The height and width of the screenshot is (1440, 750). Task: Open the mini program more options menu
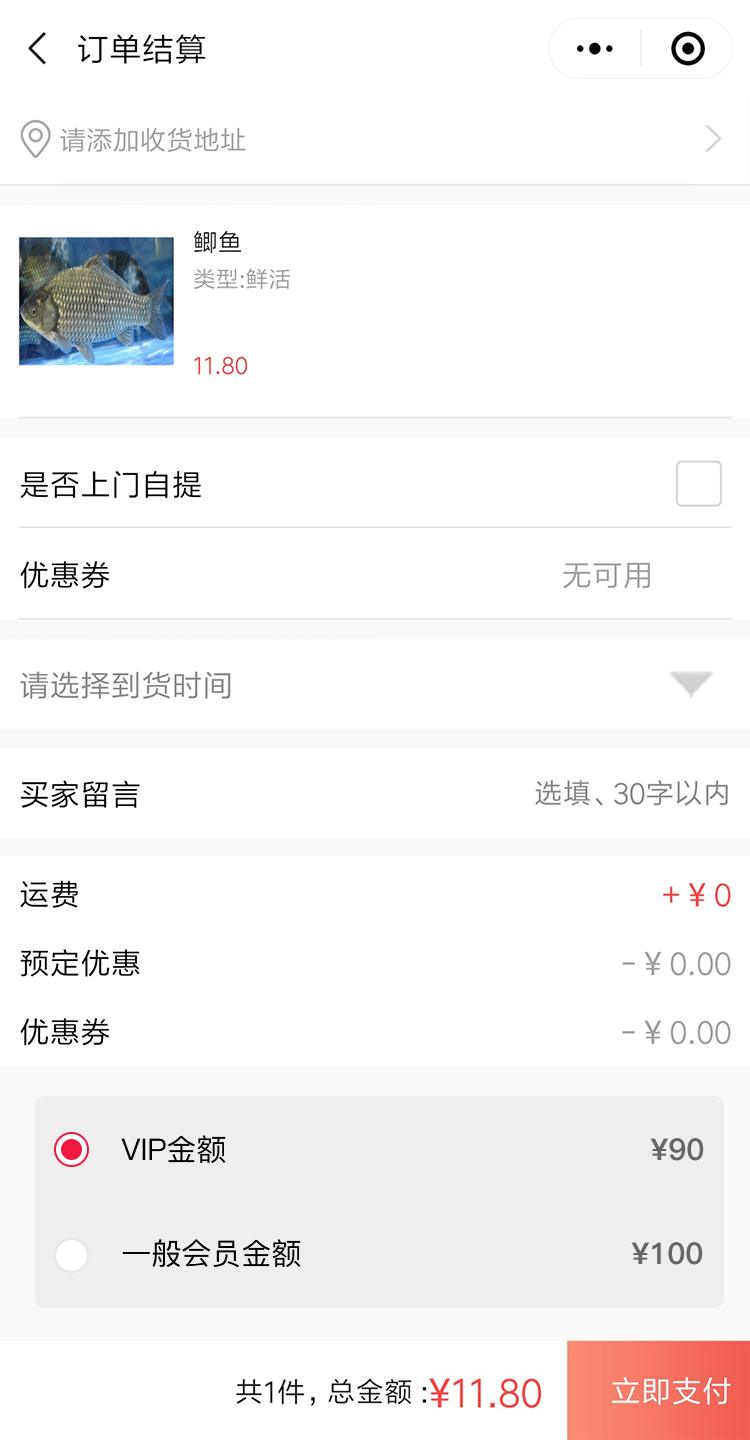[595, 49]
